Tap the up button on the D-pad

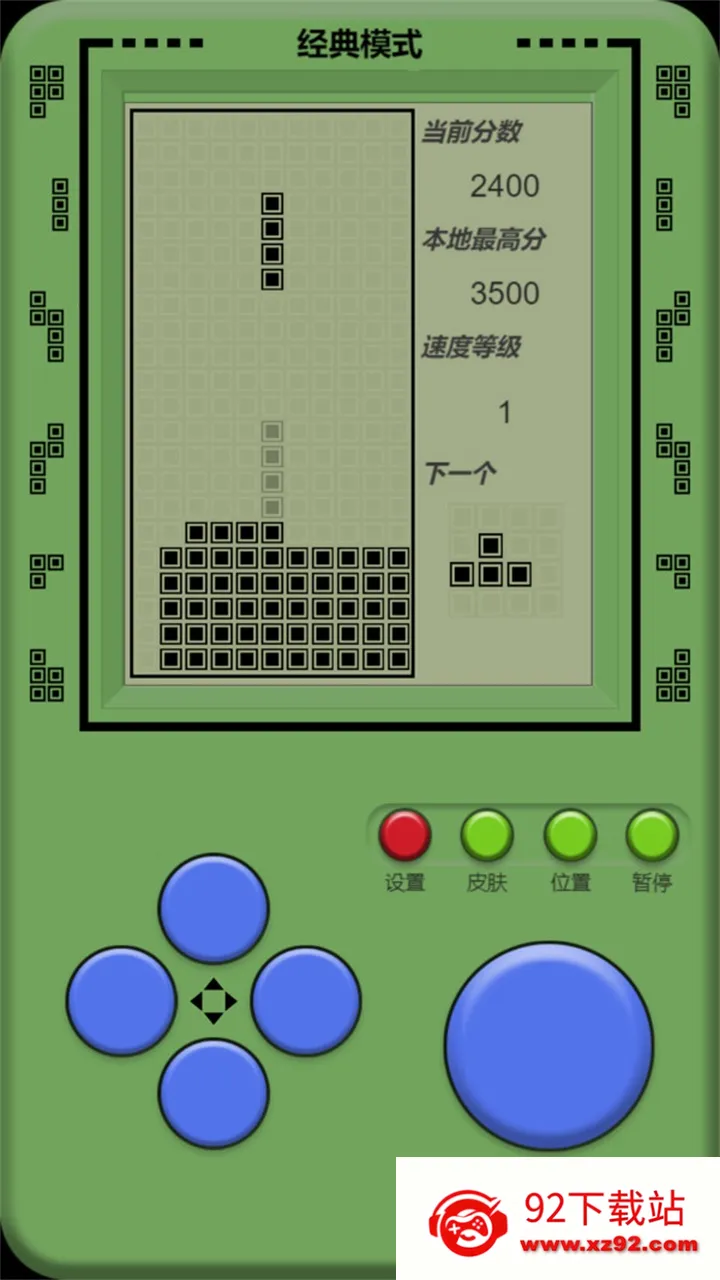click(x=213, y=909)
